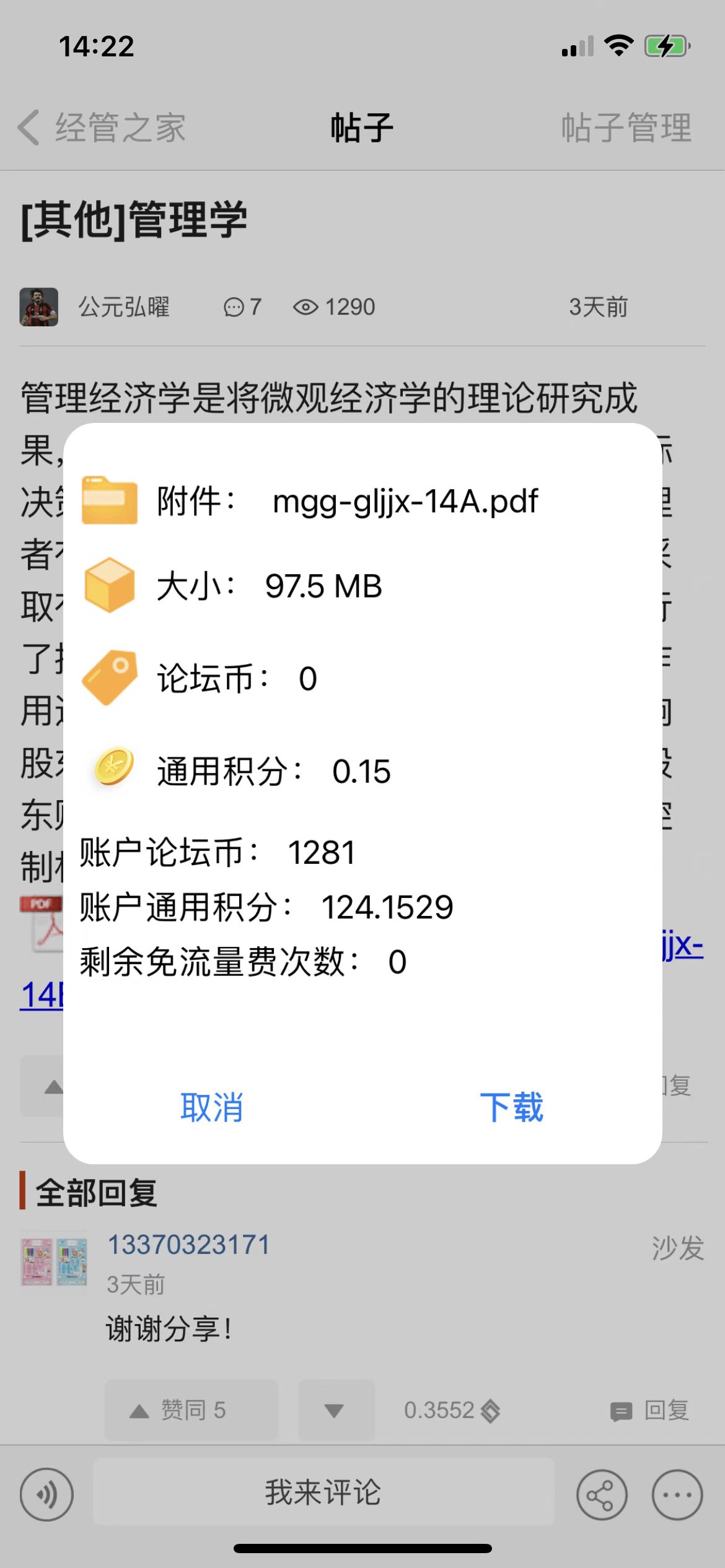Reply to the comment from 13370323171
The width and height of the screenshot is (725, 1568).
click(x=651, y=1410)
